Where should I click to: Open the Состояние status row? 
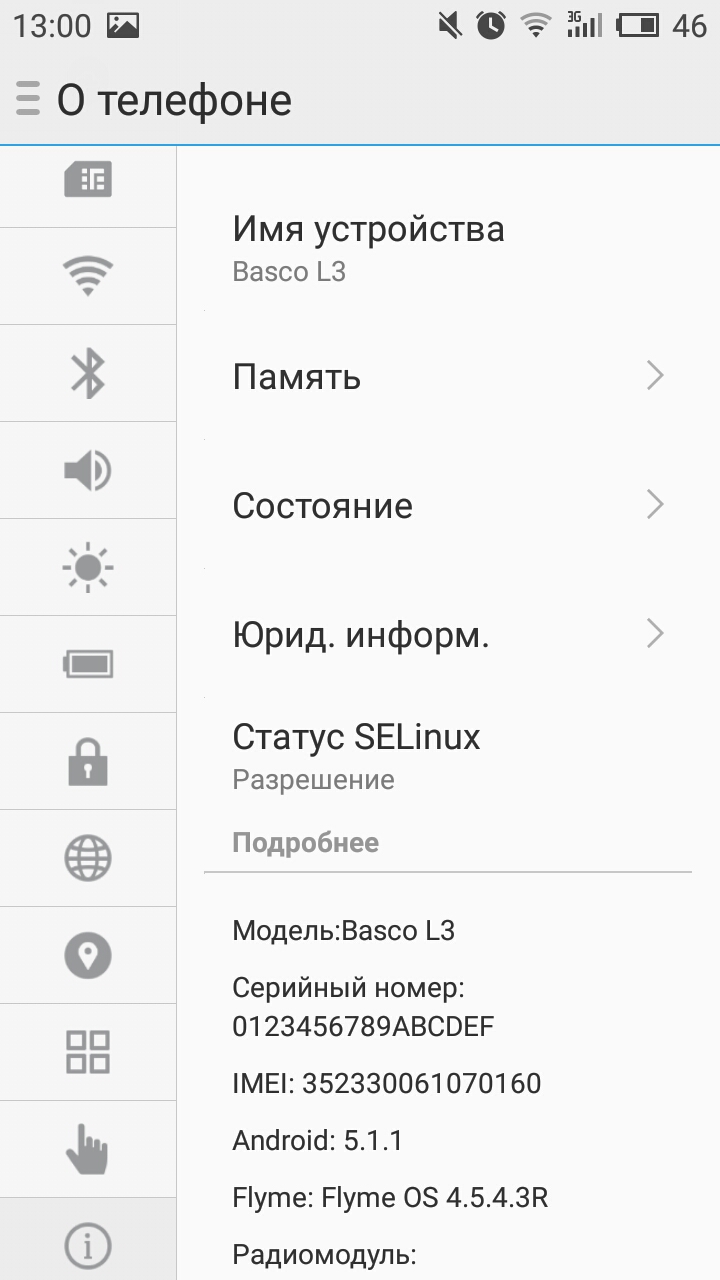pos(448,505)
